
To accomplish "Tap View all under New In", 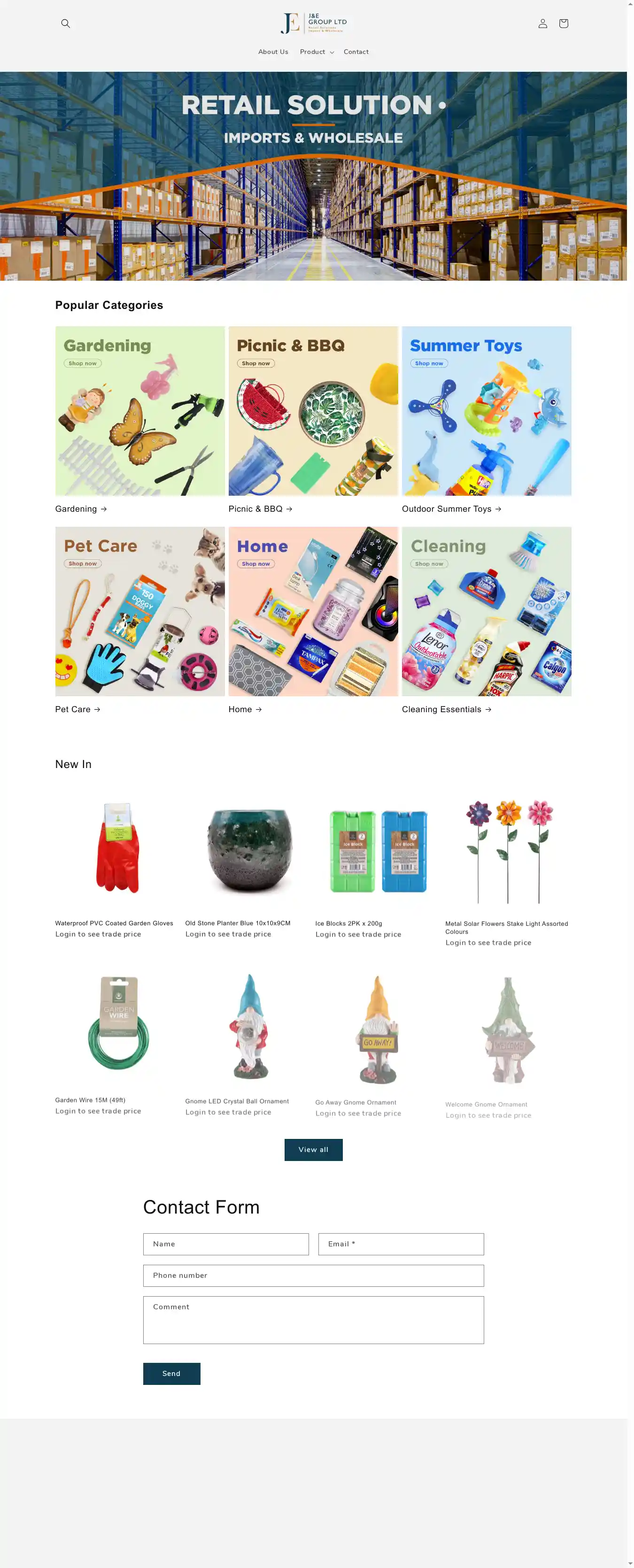I will pyautogui.click(x=313, y=1149).
